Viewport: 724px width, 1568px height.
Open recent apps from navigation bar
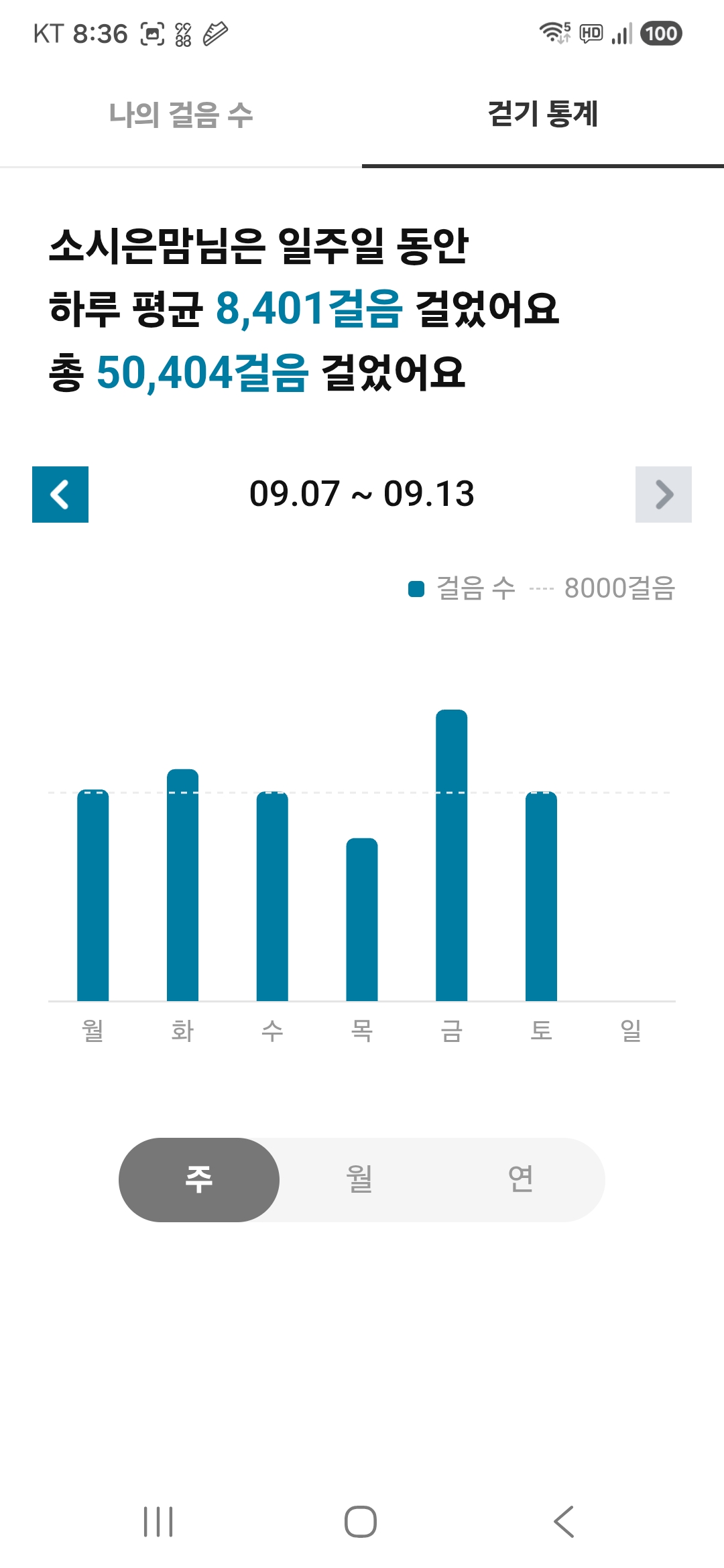point(159,1522)
